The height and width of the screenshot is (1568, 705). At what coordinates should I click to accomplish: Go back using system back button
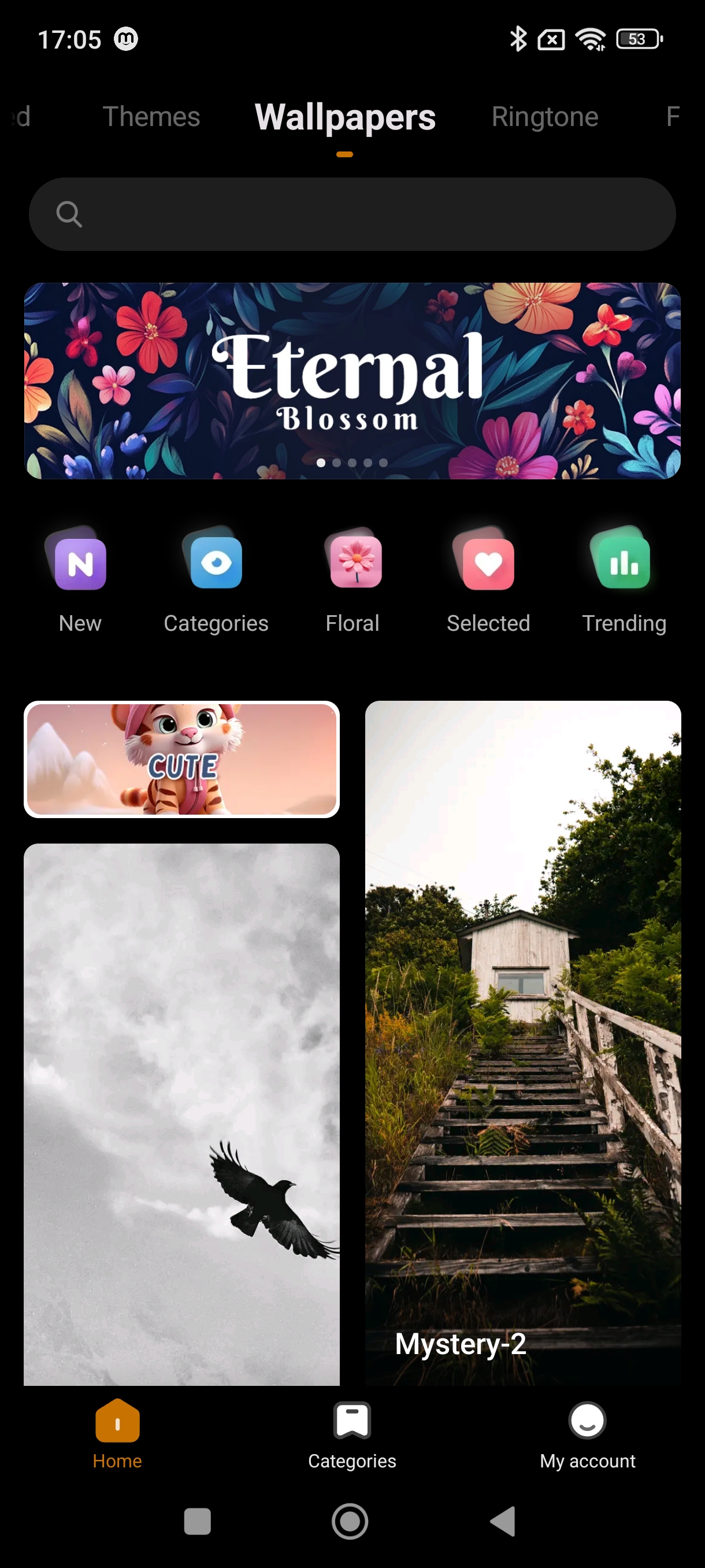coord(504,1521)
